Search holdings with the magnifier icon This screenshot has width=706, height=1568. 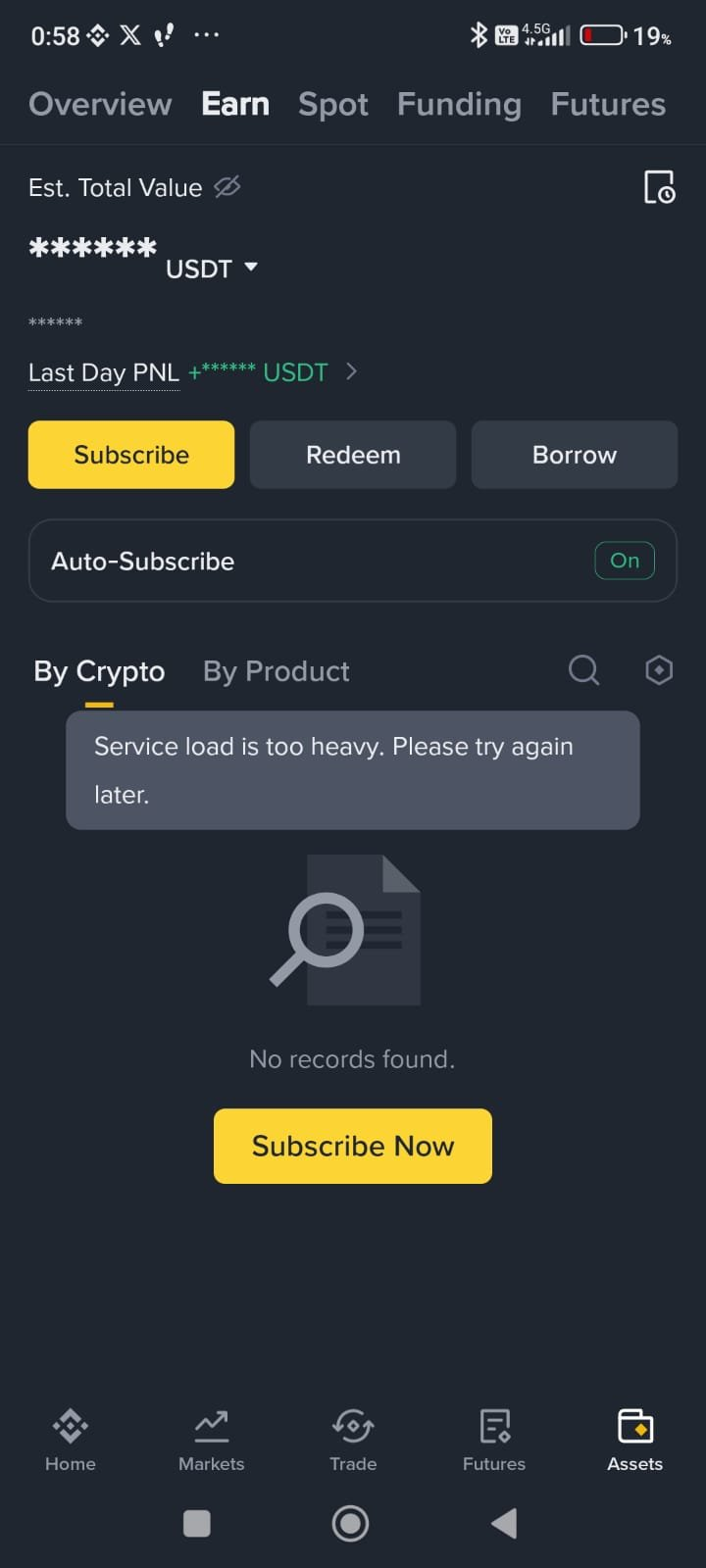point(584,670)
